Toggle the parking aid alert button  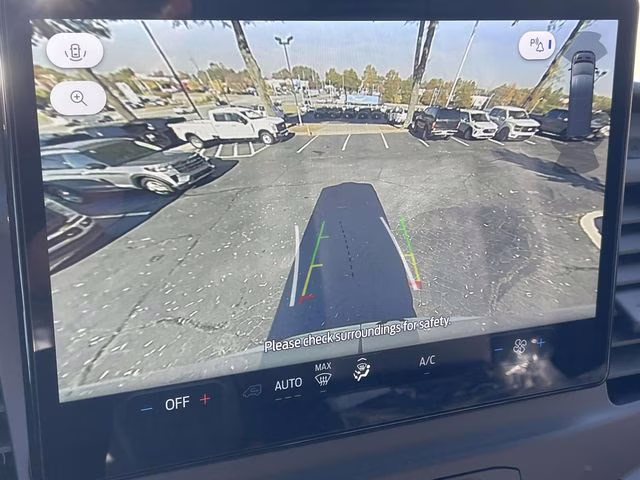click(x=537, y=45)
